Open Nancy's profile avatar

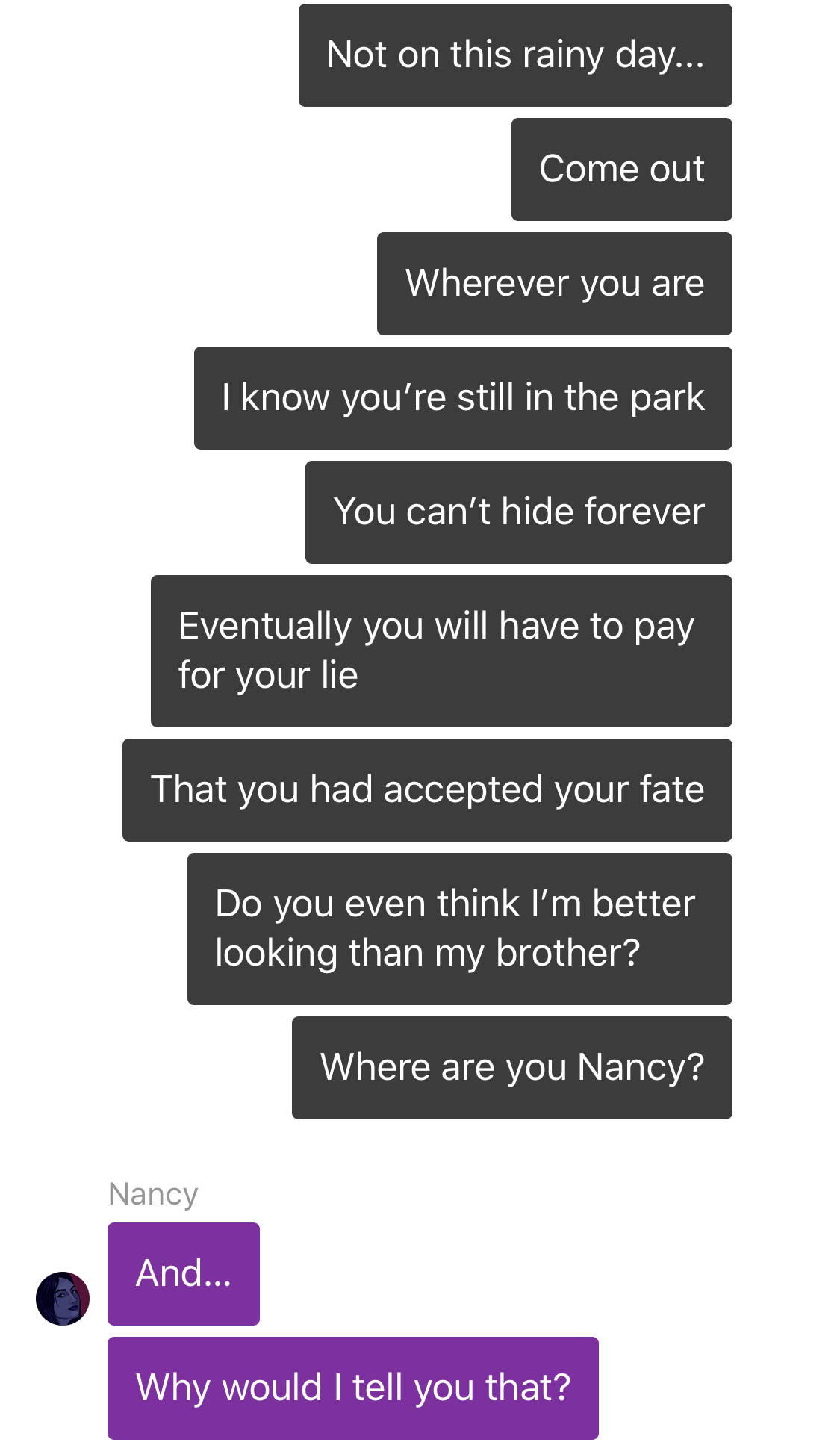coord(63,1299)
